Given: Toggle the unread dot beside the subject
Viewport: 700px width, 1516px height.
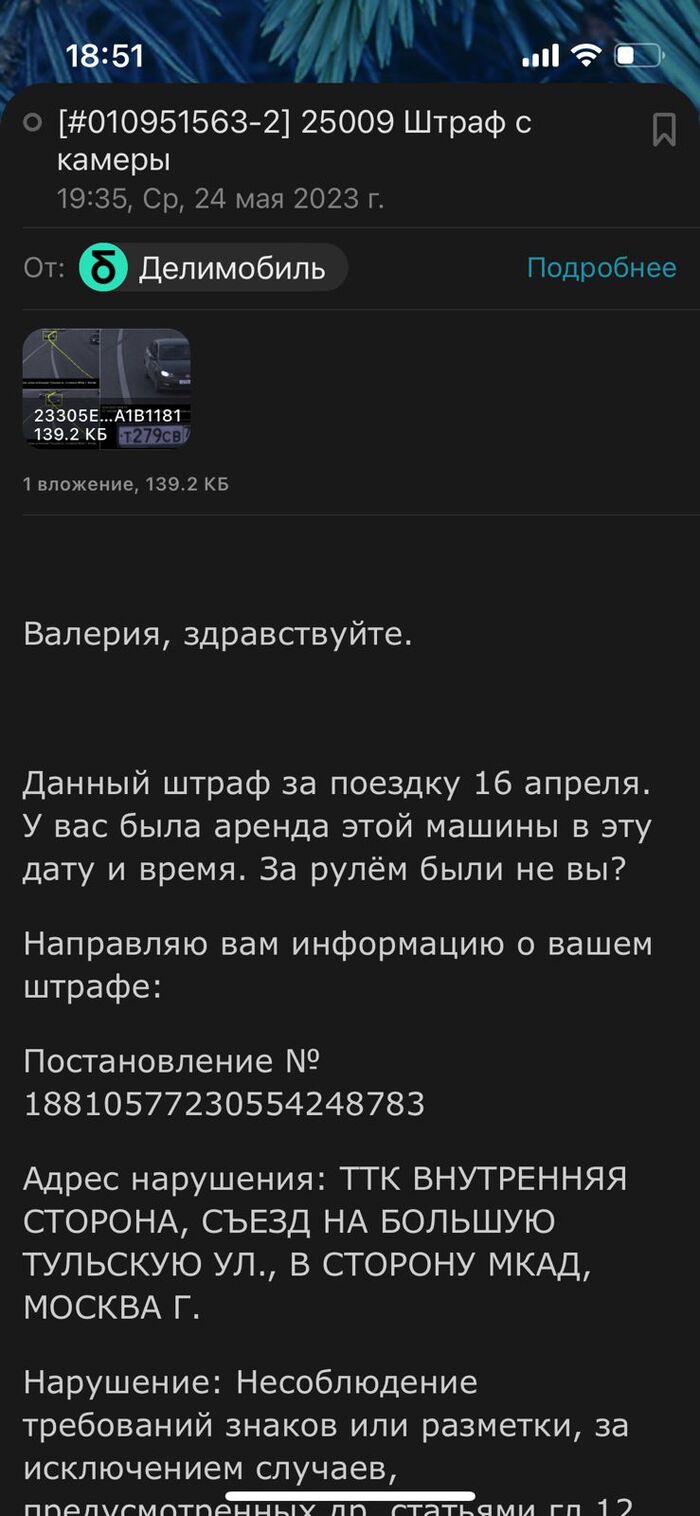Looking at the screenshot, I should click(x=32, y=123).
